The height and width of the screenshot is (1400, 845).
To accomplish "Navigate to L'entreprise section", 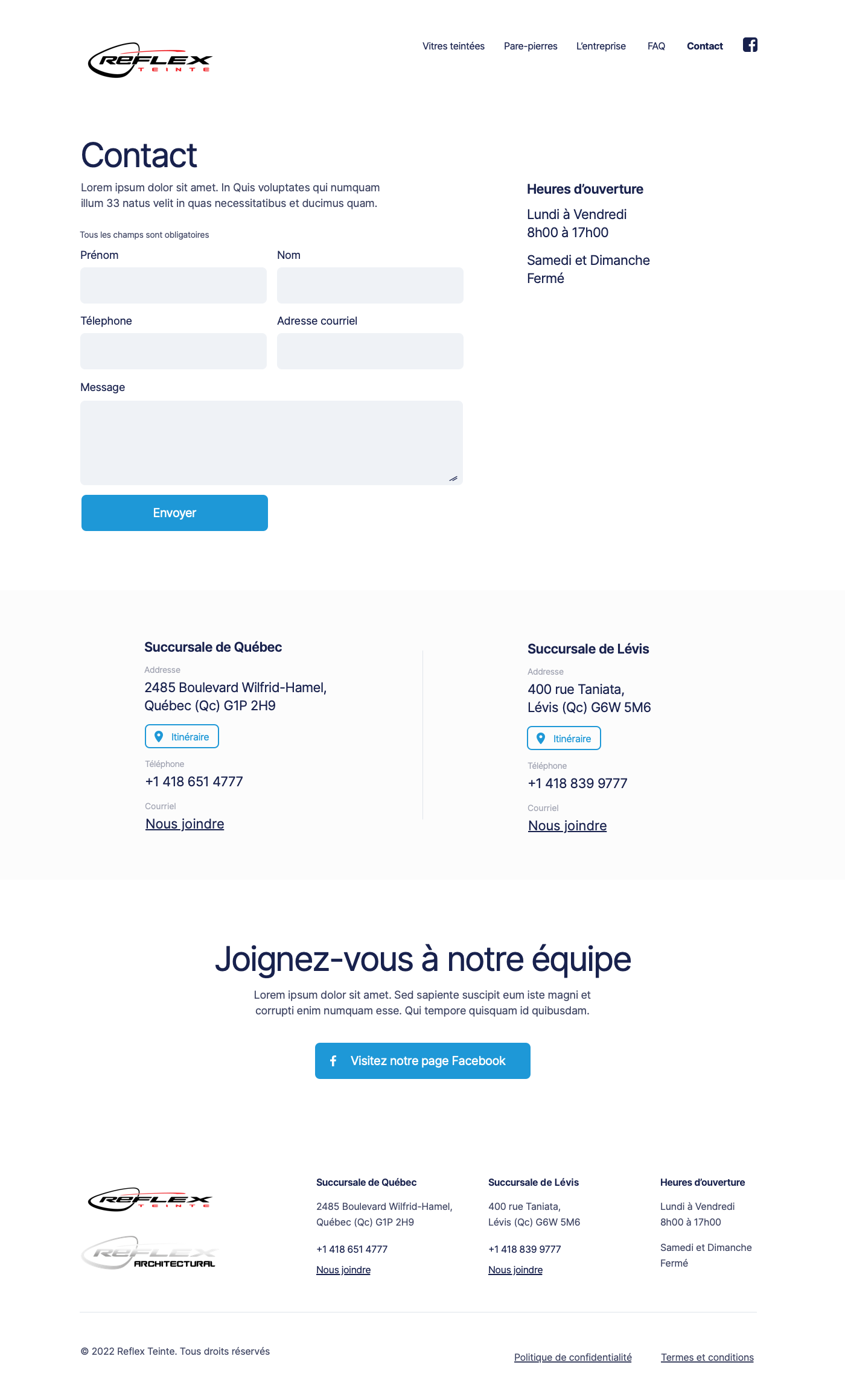I will 601,46.
